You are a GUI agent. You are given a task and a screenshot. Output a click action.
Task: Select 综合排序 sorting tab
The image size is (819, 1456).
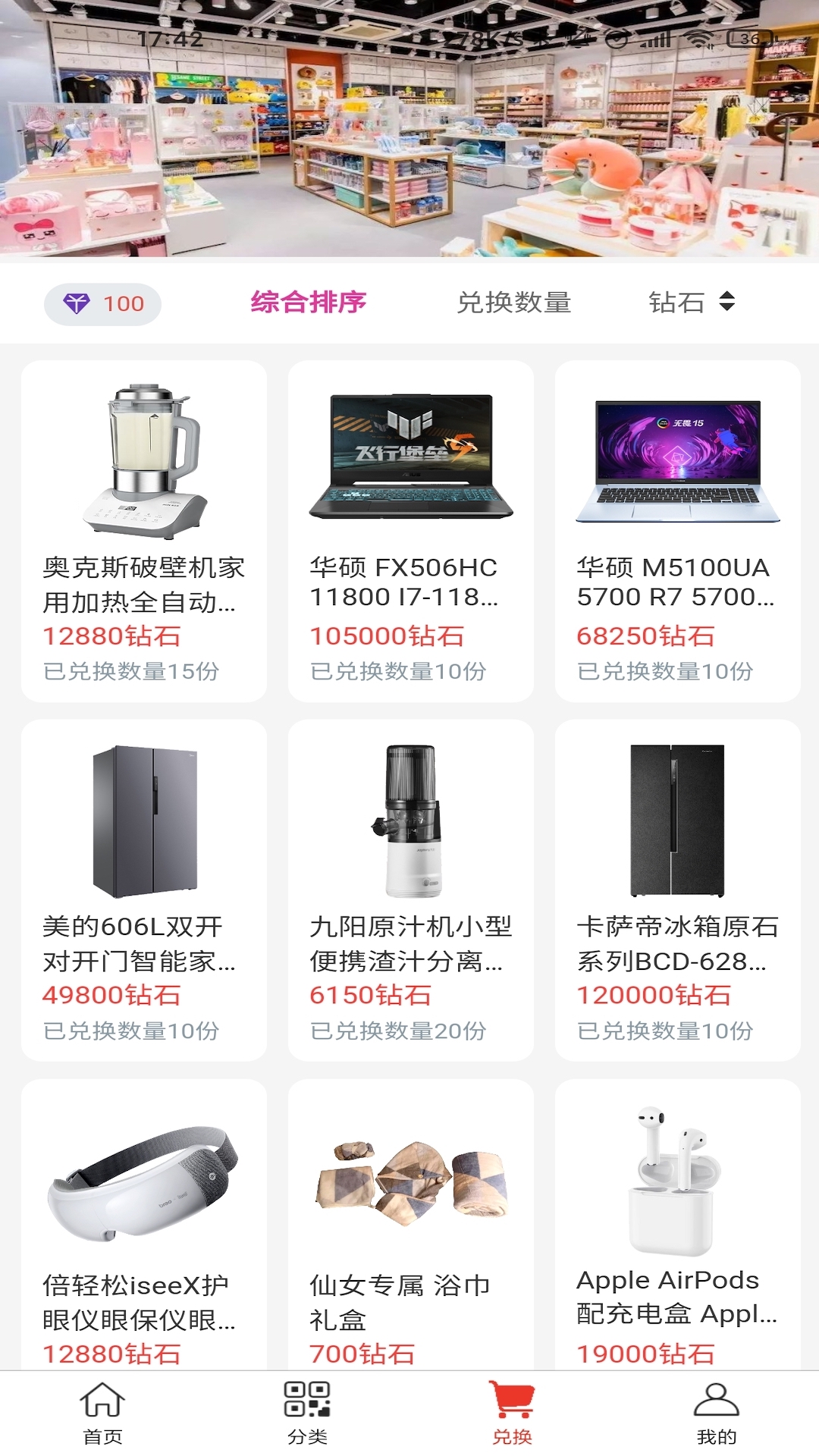(x=308, y=303)
